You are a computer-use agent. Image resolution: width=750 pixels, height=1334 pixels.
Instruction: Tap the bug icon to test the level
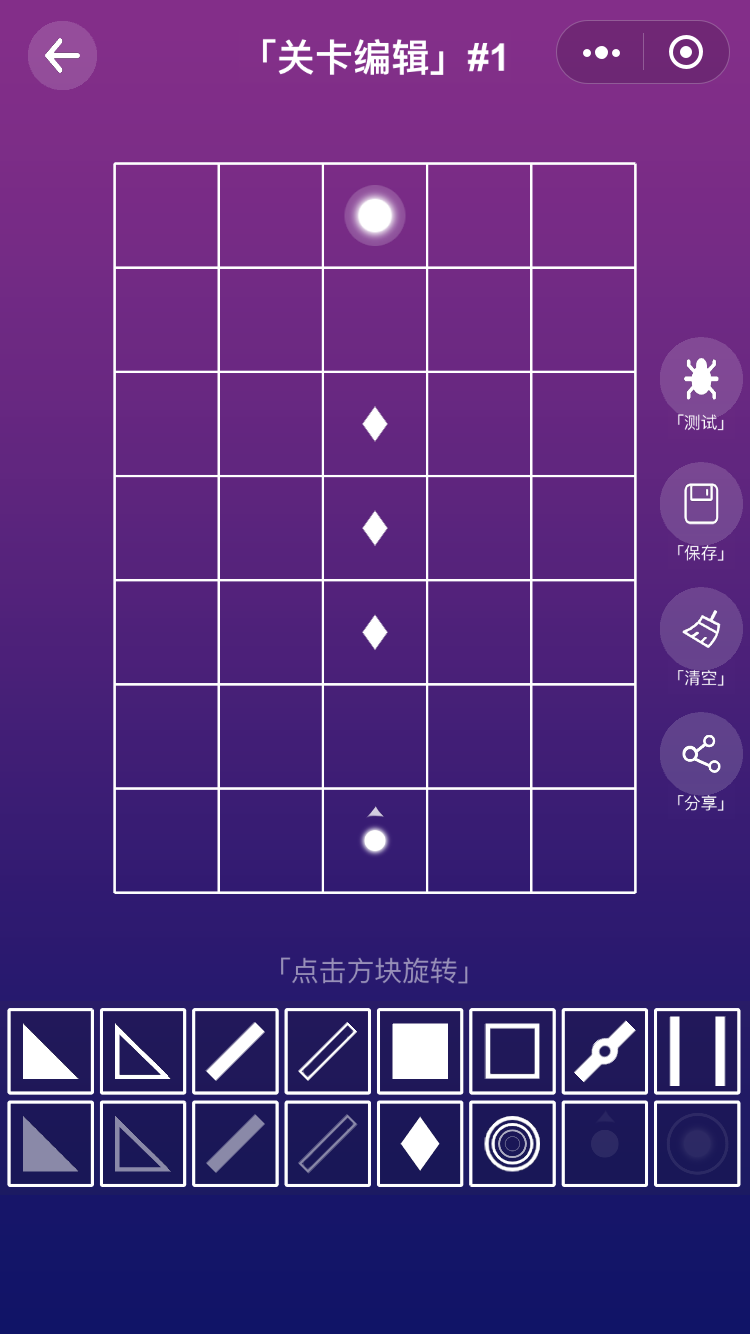click(700, 379)
